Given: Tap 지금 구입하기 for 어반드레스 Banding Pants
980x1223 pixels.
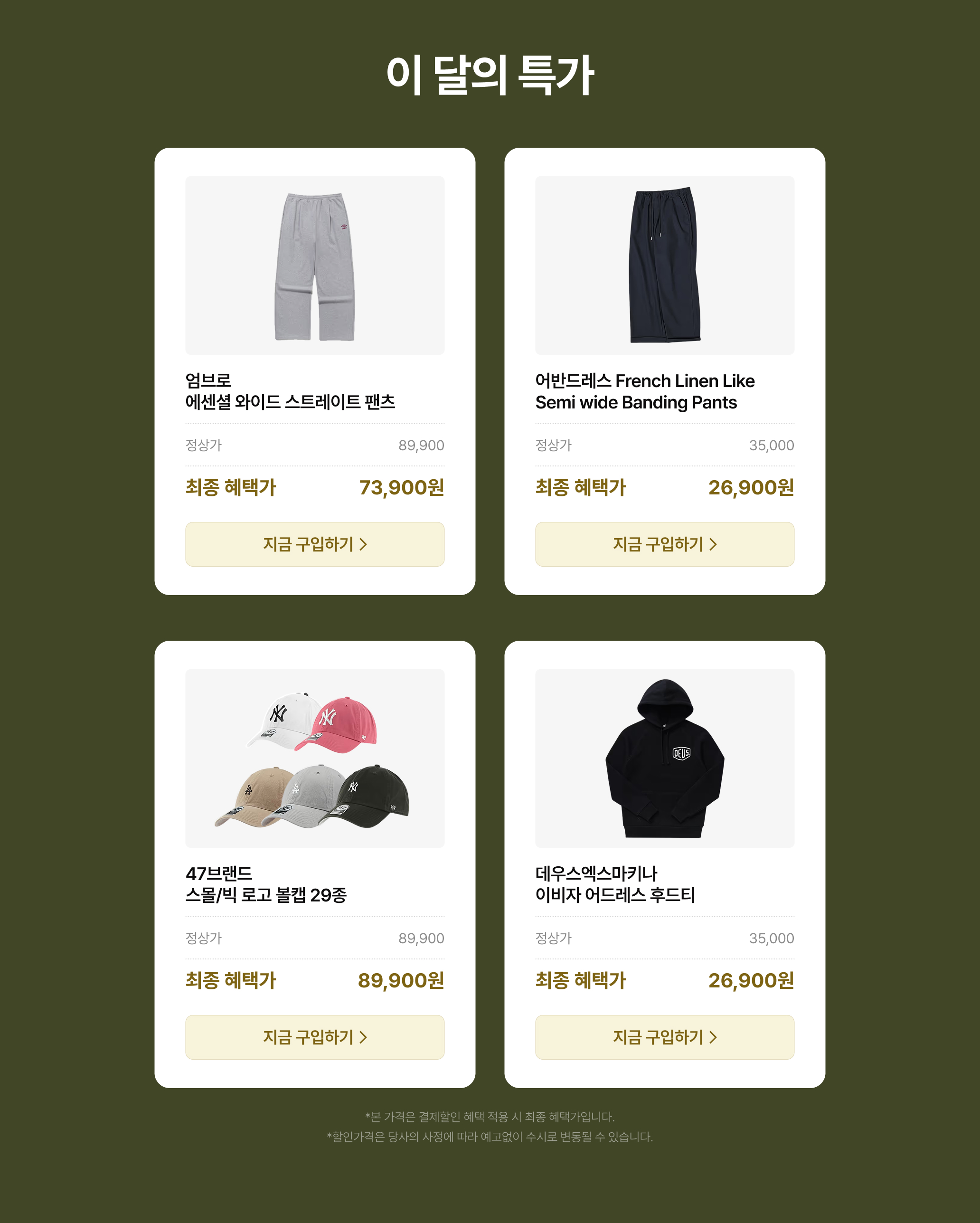Looking at the screenshot, I should 664,544.
